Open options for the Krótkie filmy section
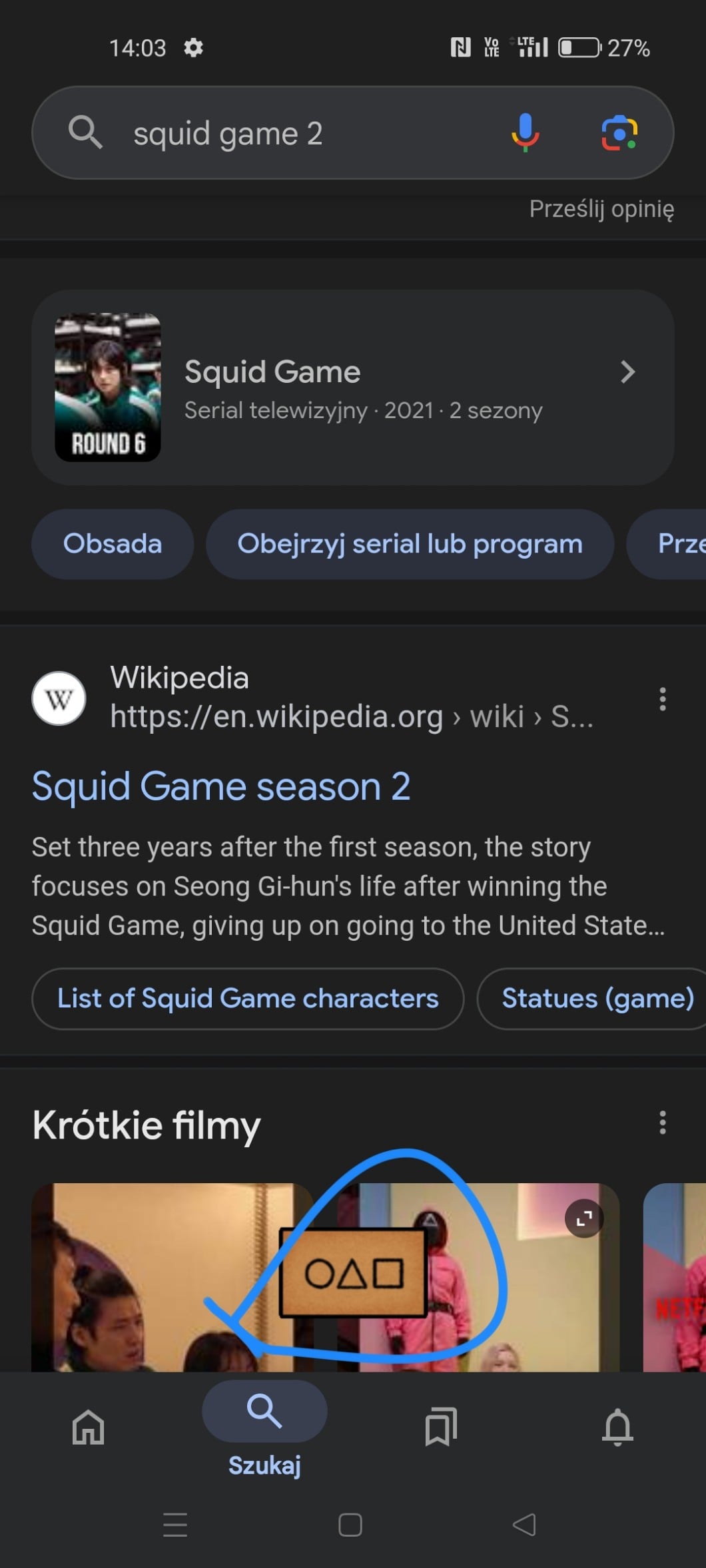 (x=662, y=1123)
